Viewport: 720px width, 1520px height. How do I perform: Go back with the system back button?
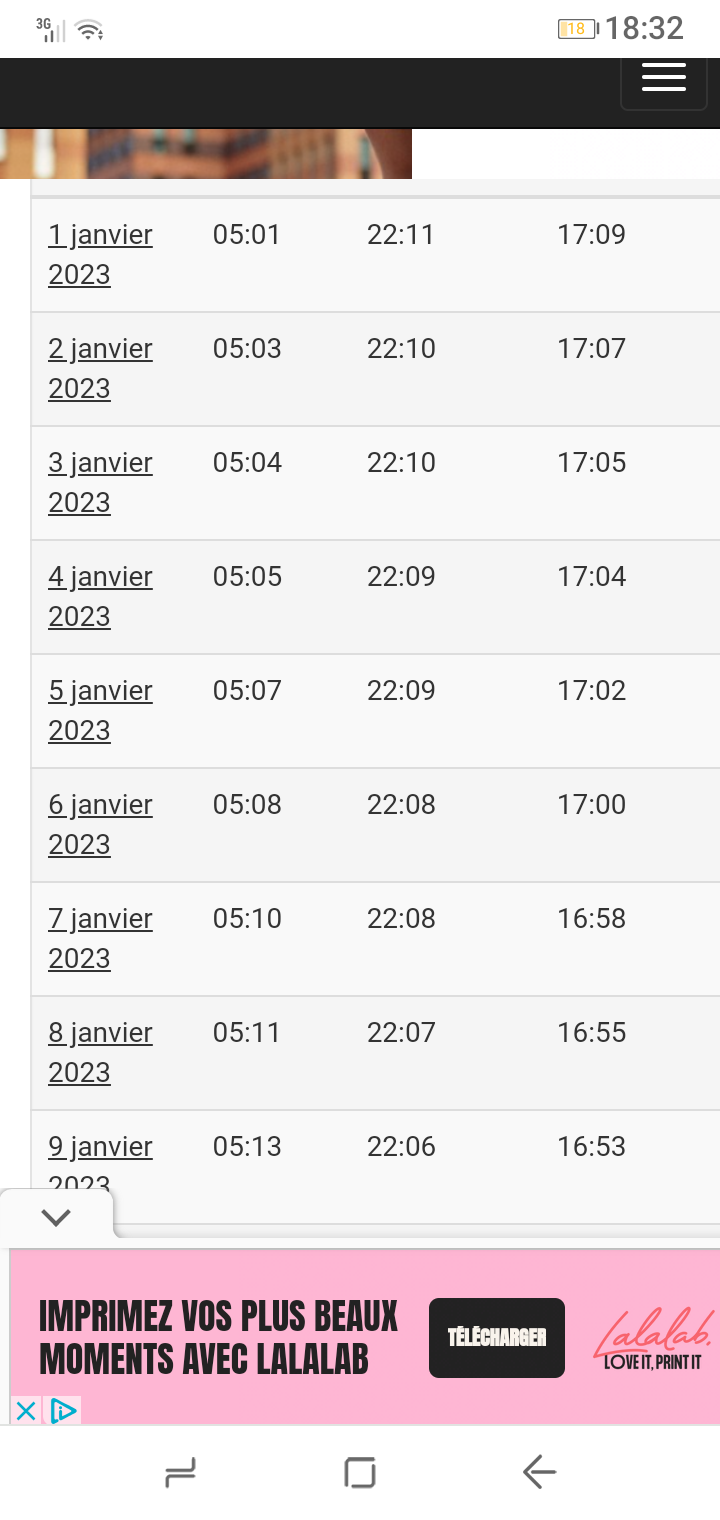pos(539,1472)
